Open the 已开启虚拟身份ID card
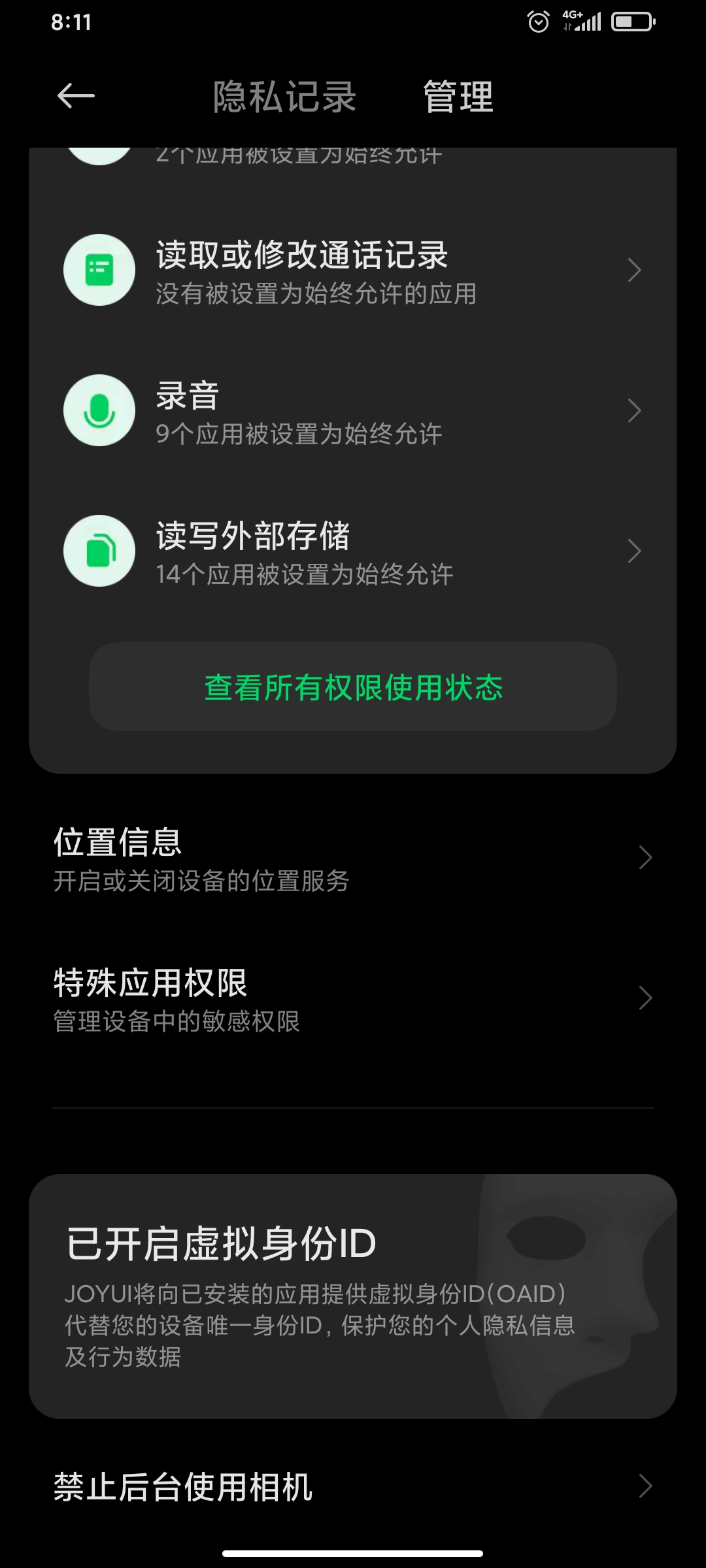Image resolution: width=706 pixels, height=1568 pixels. point(353,1296)
